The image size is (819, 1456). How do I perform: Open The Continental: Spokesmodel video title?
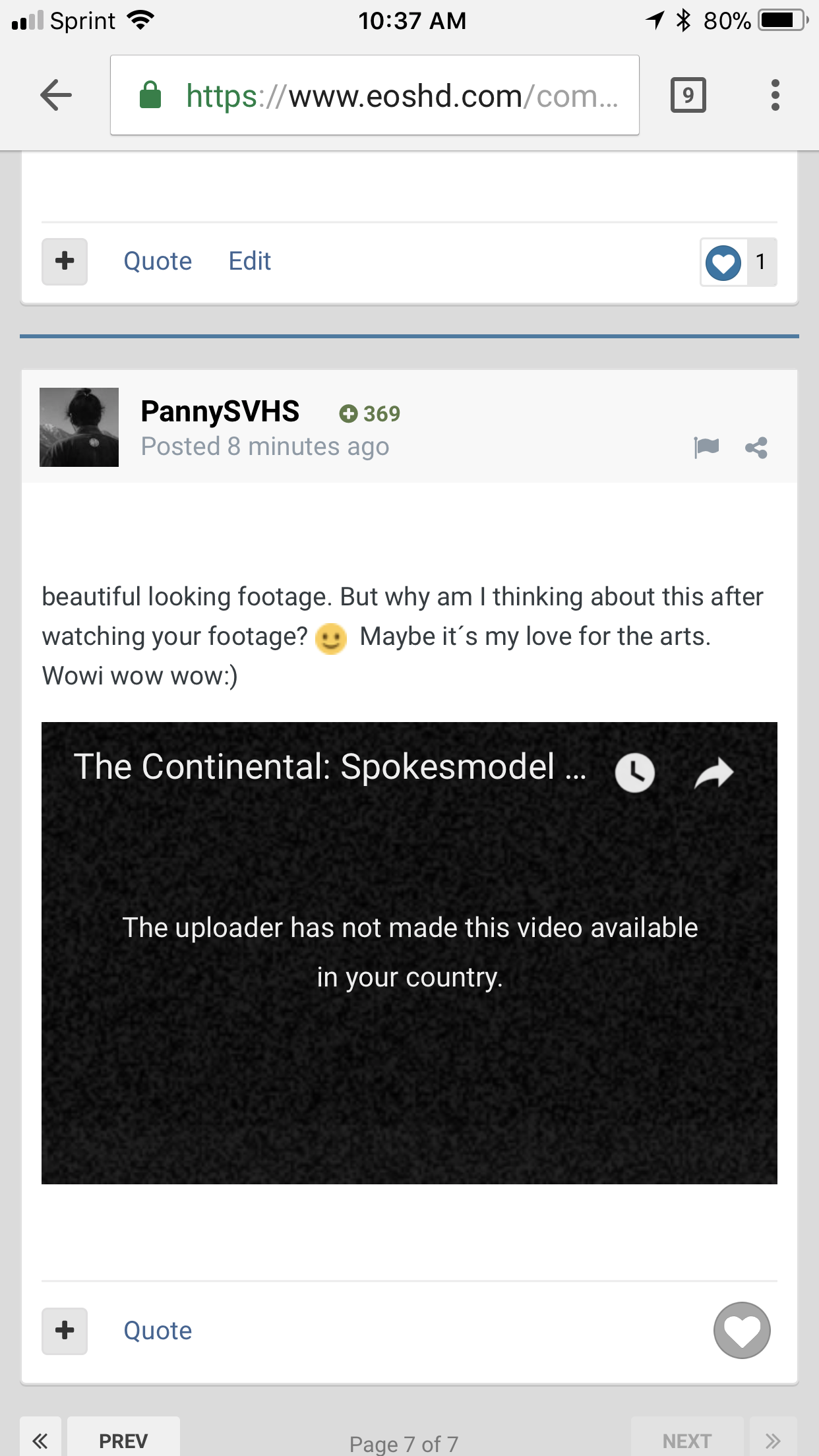point(330,767)
